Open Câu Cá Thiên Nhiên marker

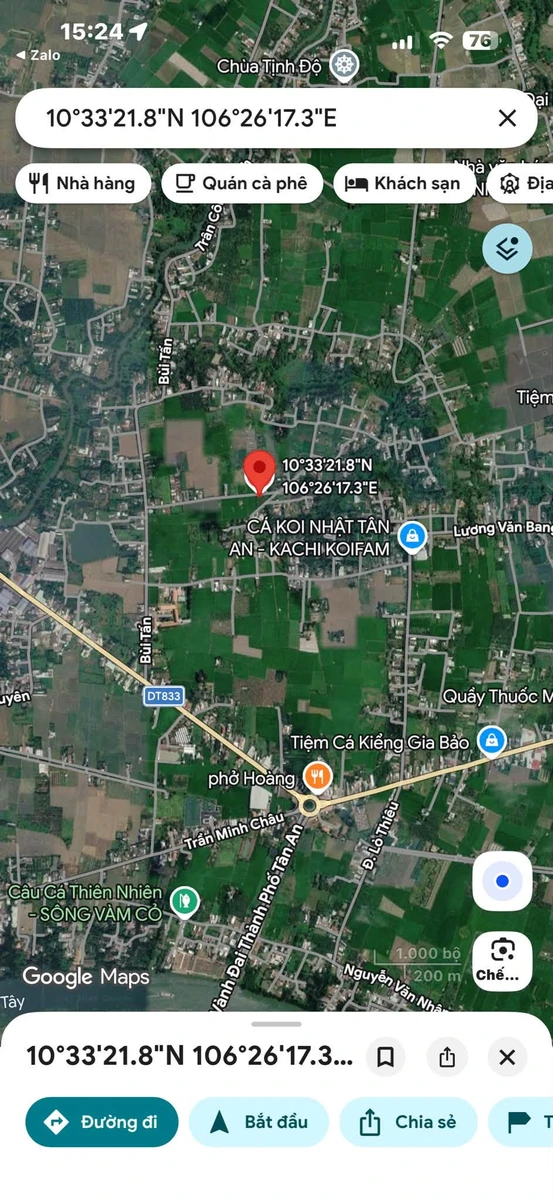(x=184, y=902)
